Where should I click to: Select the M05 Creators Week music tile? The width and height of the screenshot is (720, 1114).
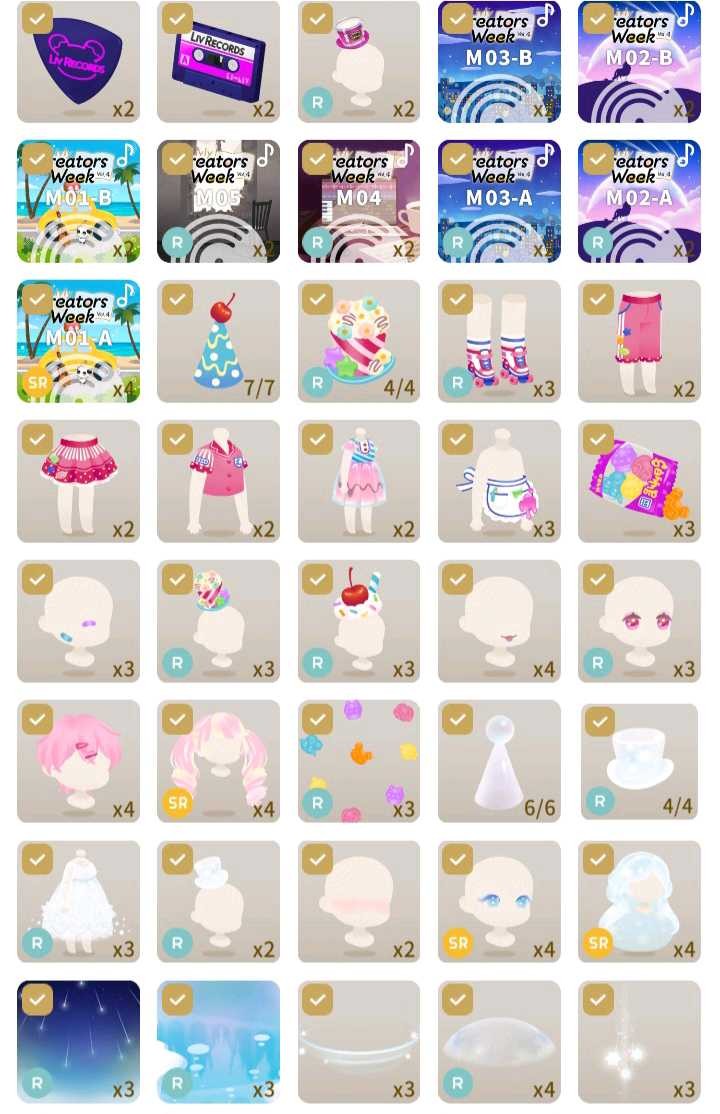(218, 202)
